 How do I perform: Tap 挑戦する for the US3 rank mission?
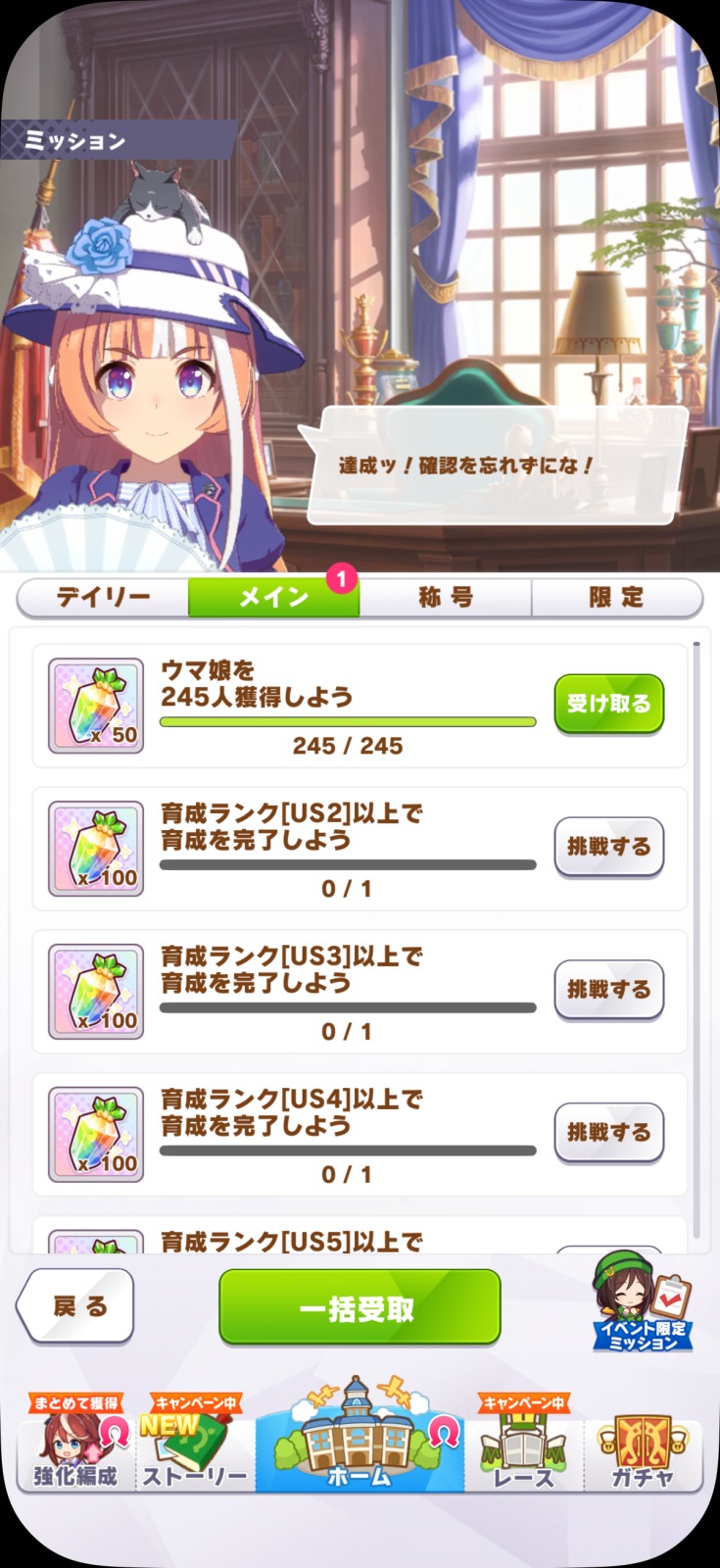coord(608,990)
